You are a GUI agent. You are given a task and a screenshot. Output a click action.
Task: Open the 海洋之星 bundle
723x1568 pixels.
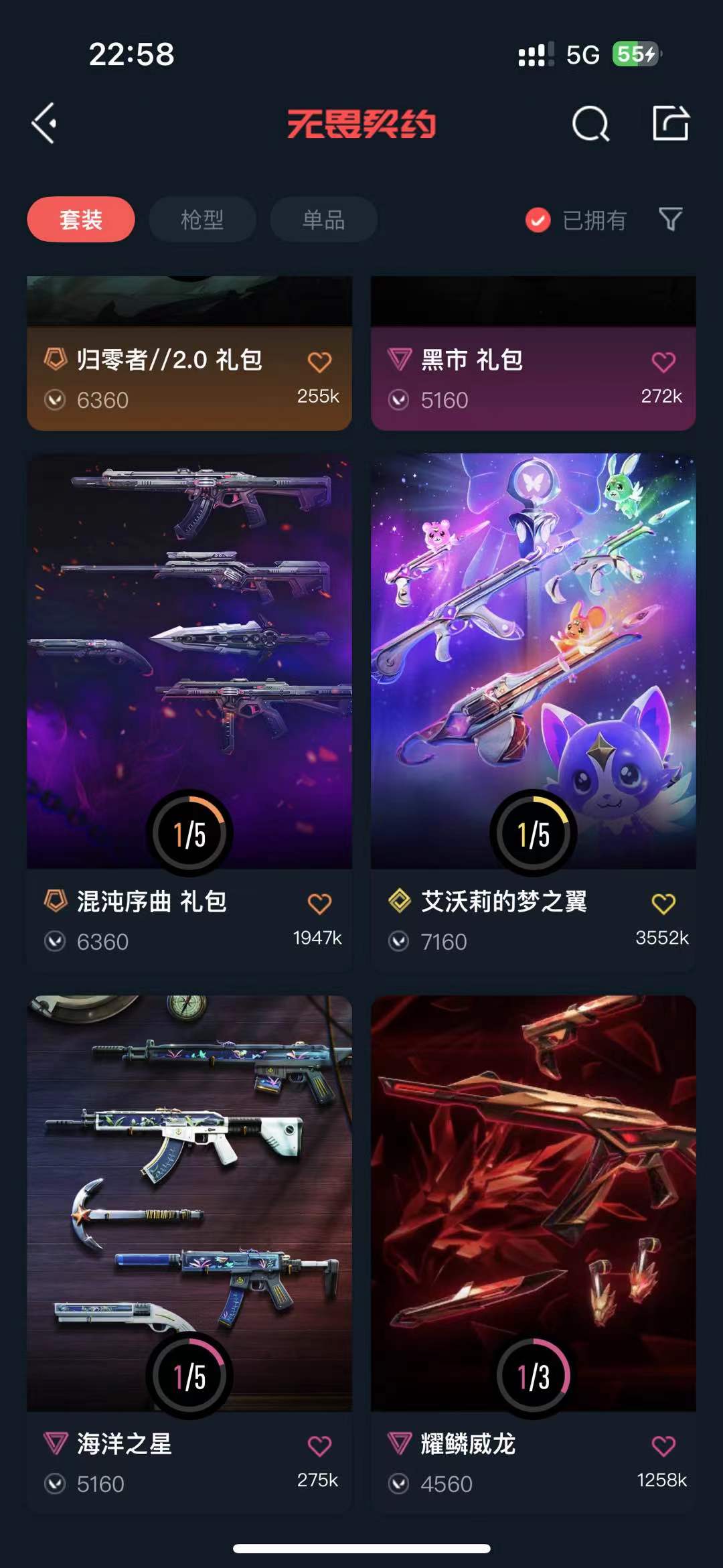point(189,1206)
